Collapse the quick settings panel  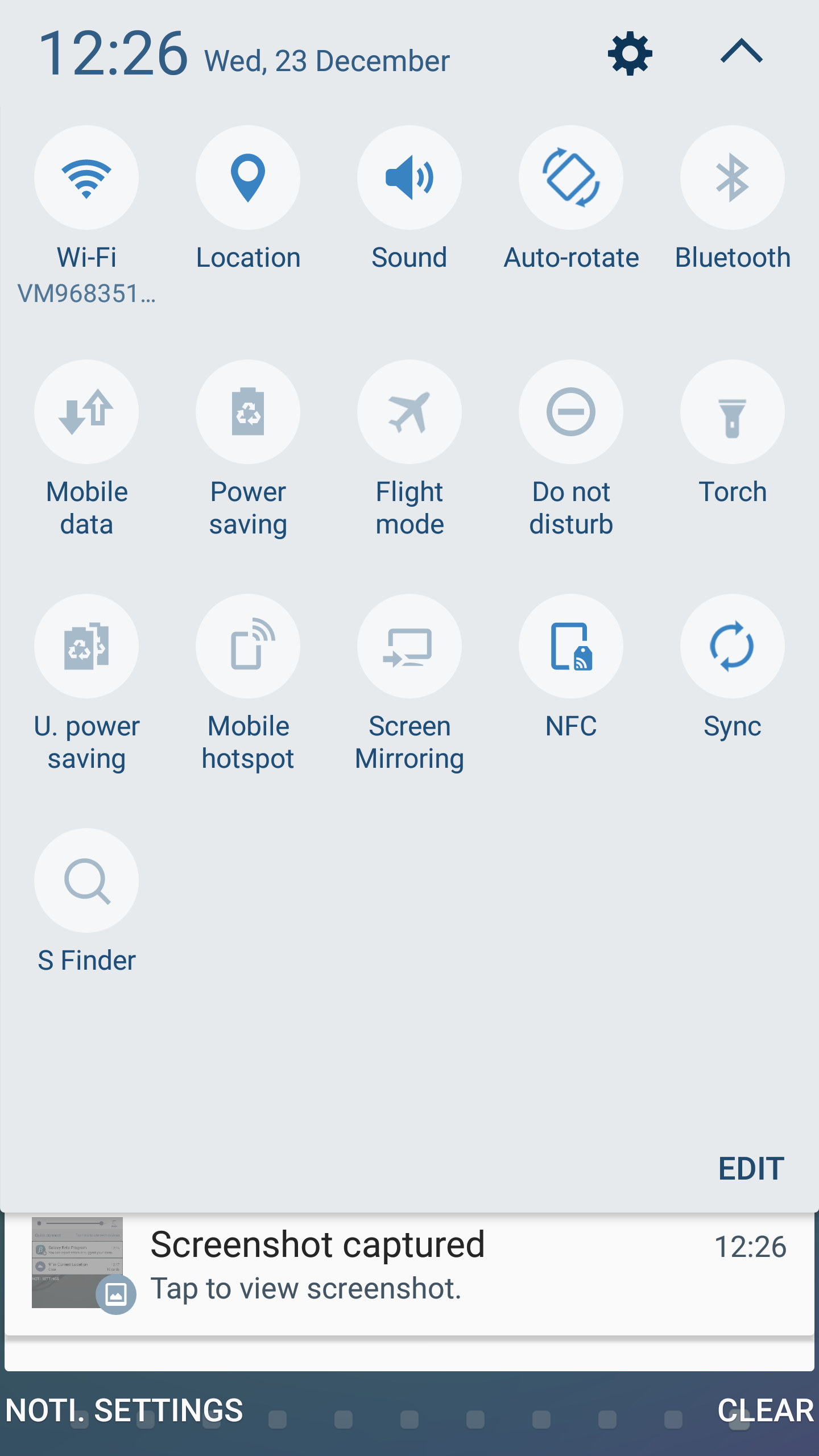[741, 52]
